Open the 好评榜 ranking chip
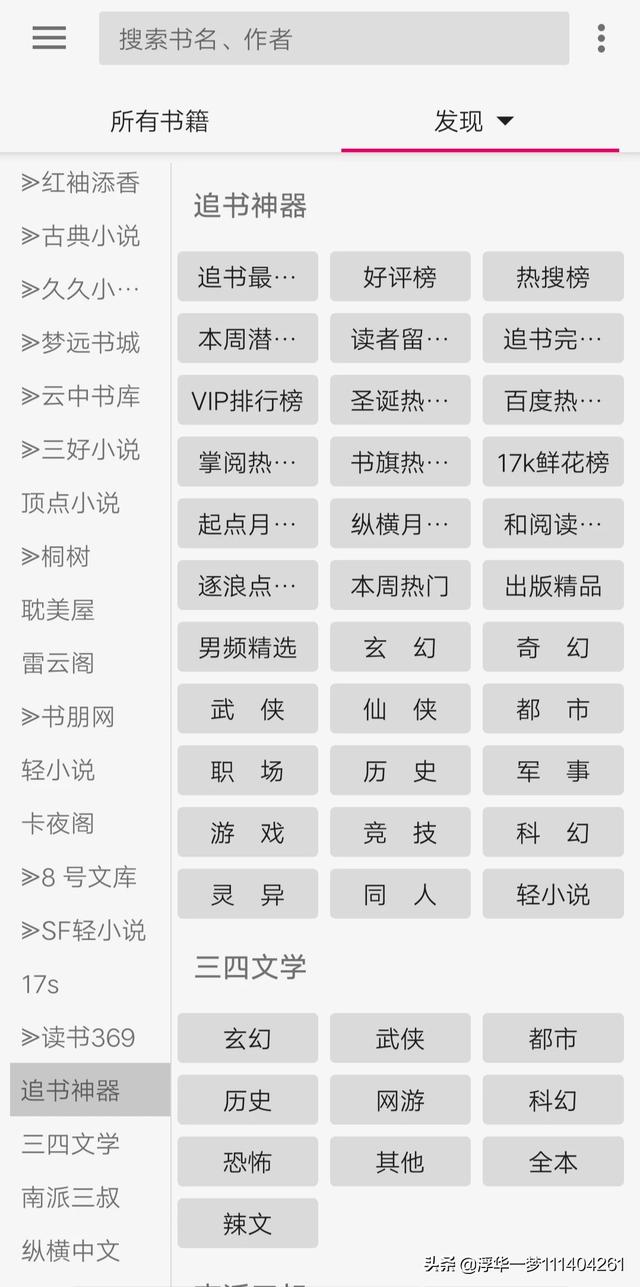 pos(400,277)
